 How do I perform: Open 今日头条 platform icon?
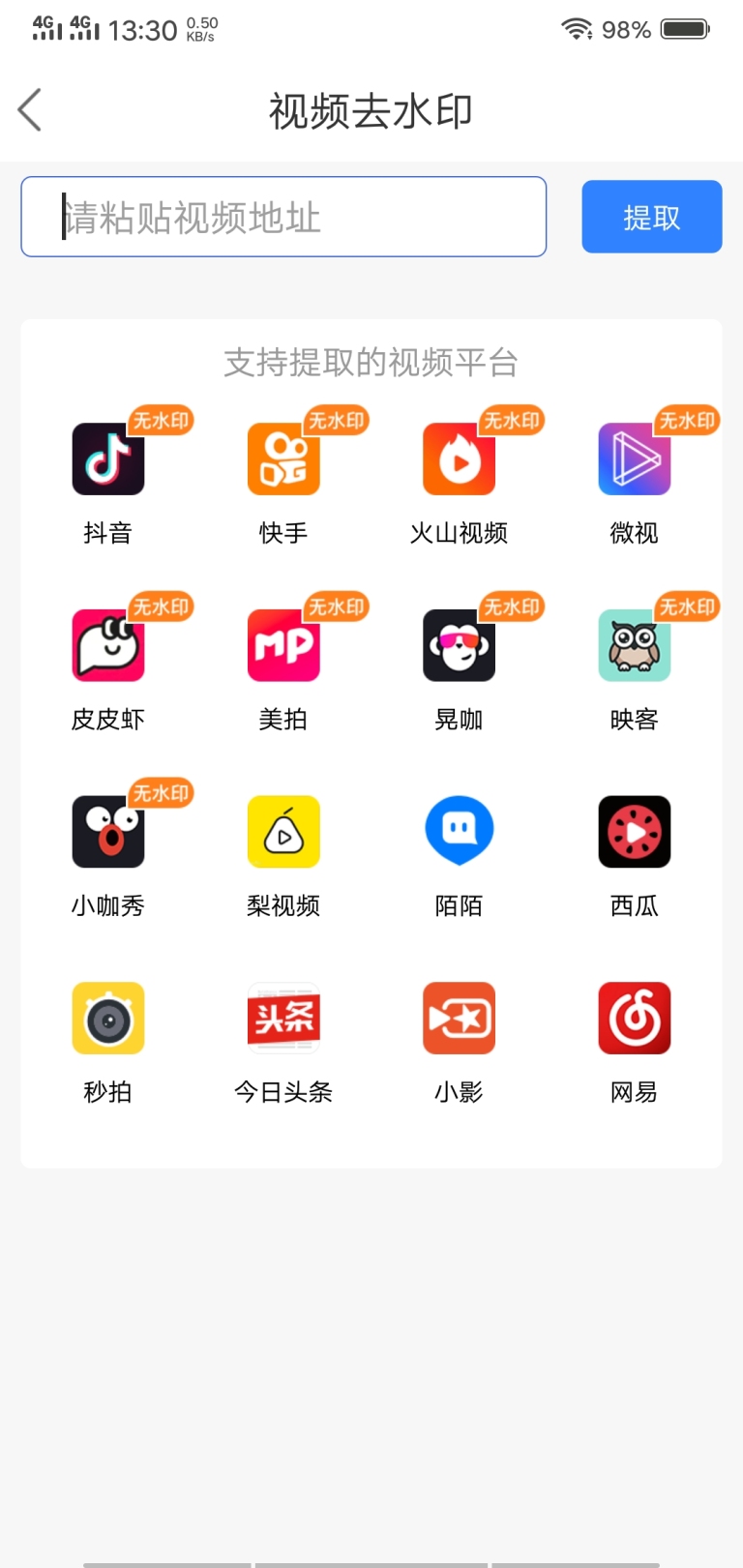283,1018
